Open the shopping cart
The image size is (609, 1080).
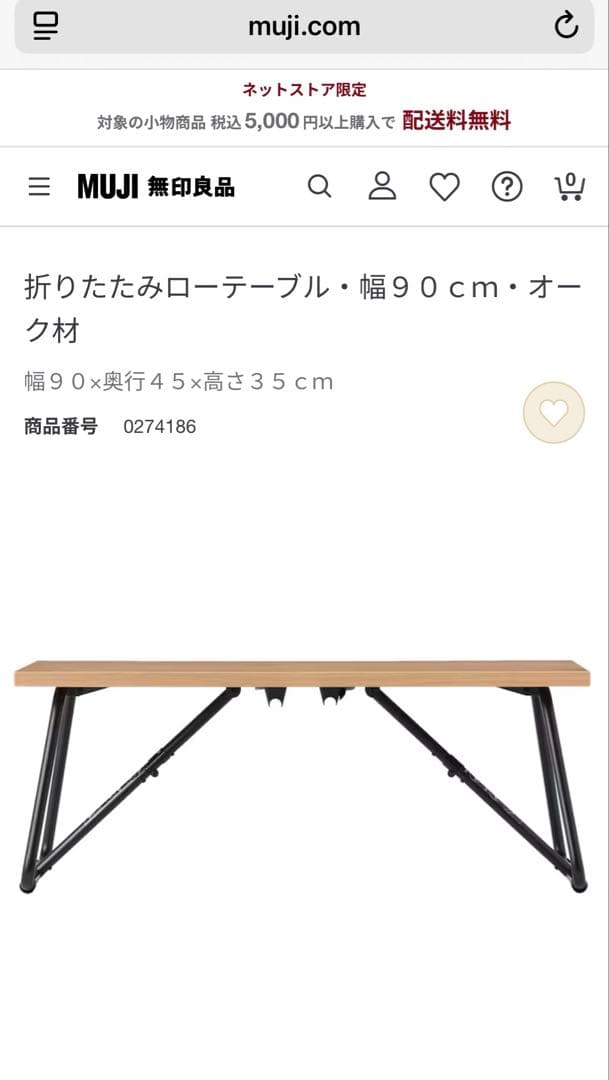tap(569, 187)
